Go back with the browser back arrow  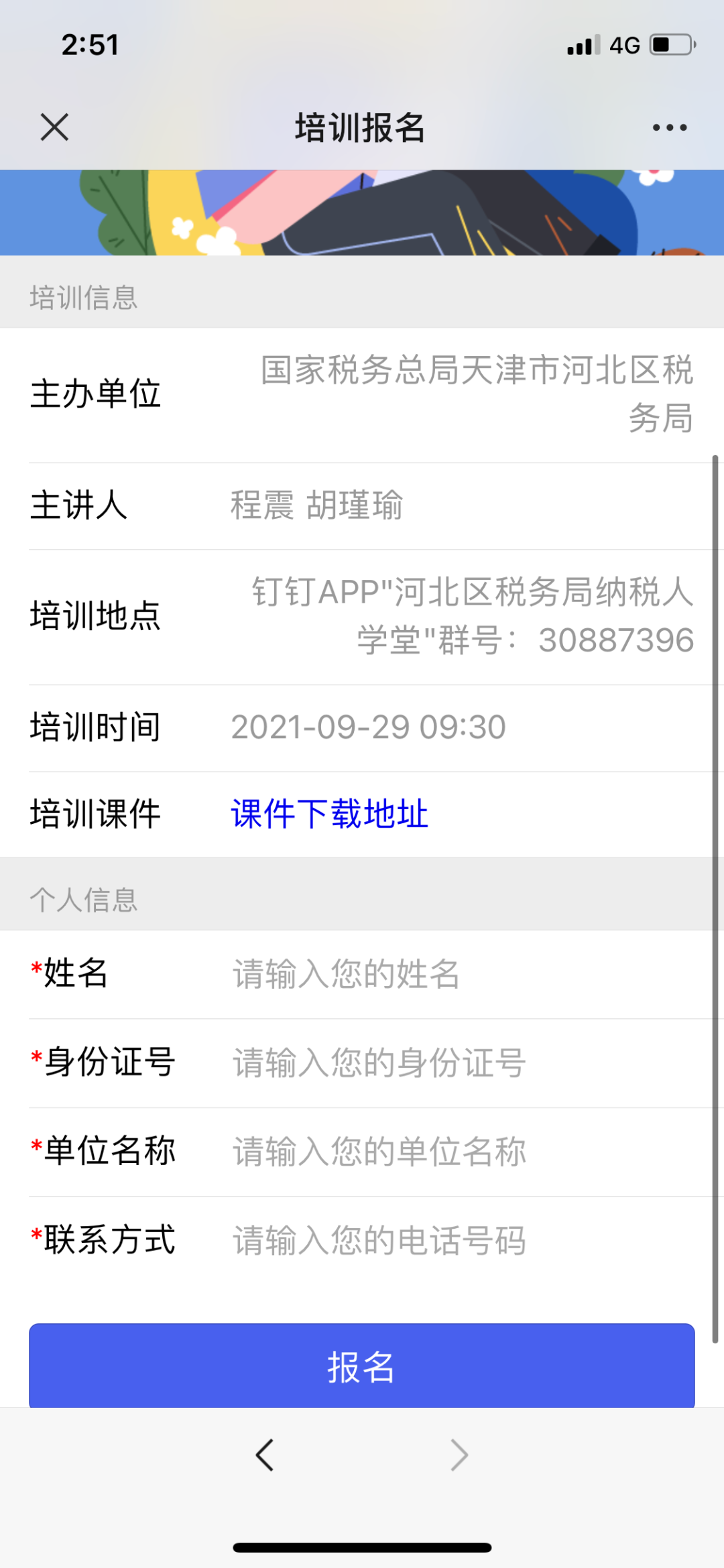pyautogui.click(x=265, y=1455)
